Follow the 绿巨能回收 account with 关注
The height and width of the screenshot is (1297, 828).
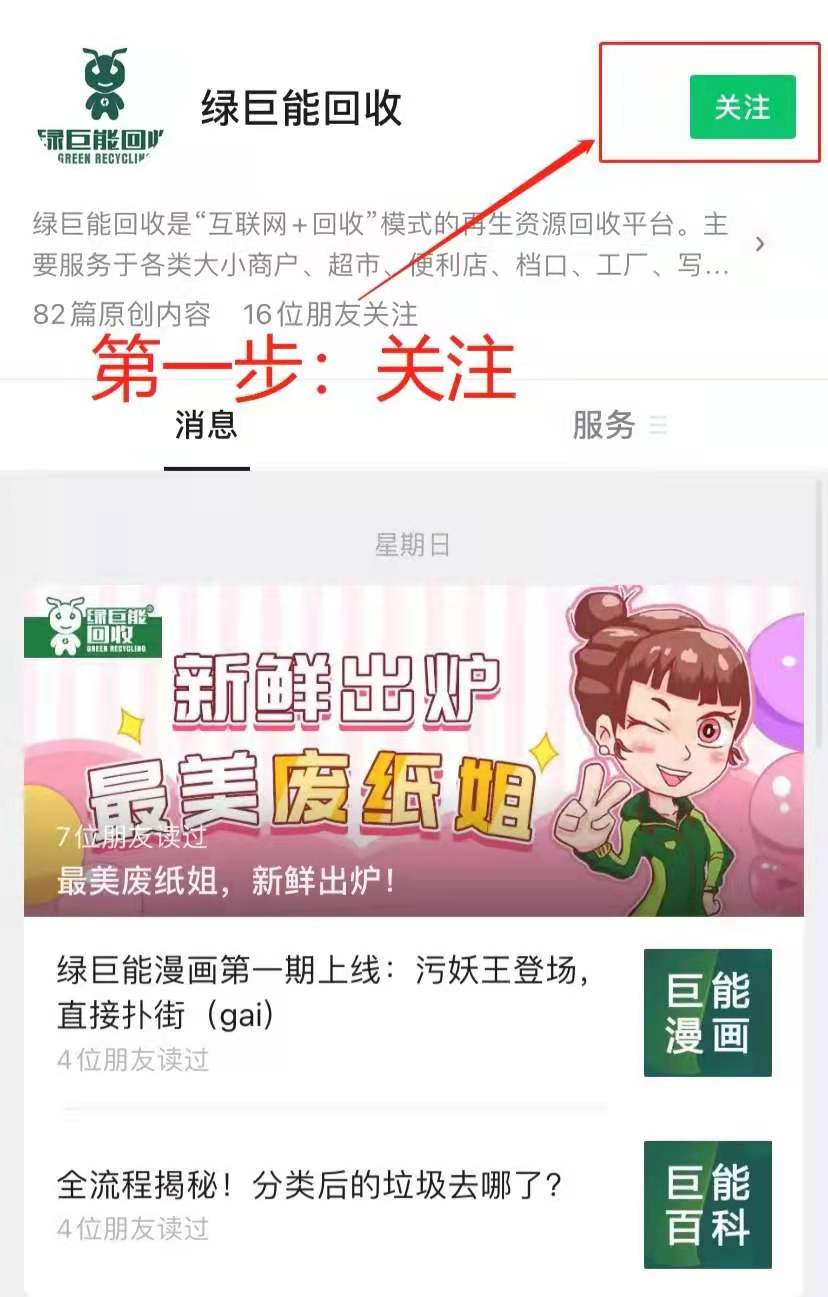pos(742,107)
